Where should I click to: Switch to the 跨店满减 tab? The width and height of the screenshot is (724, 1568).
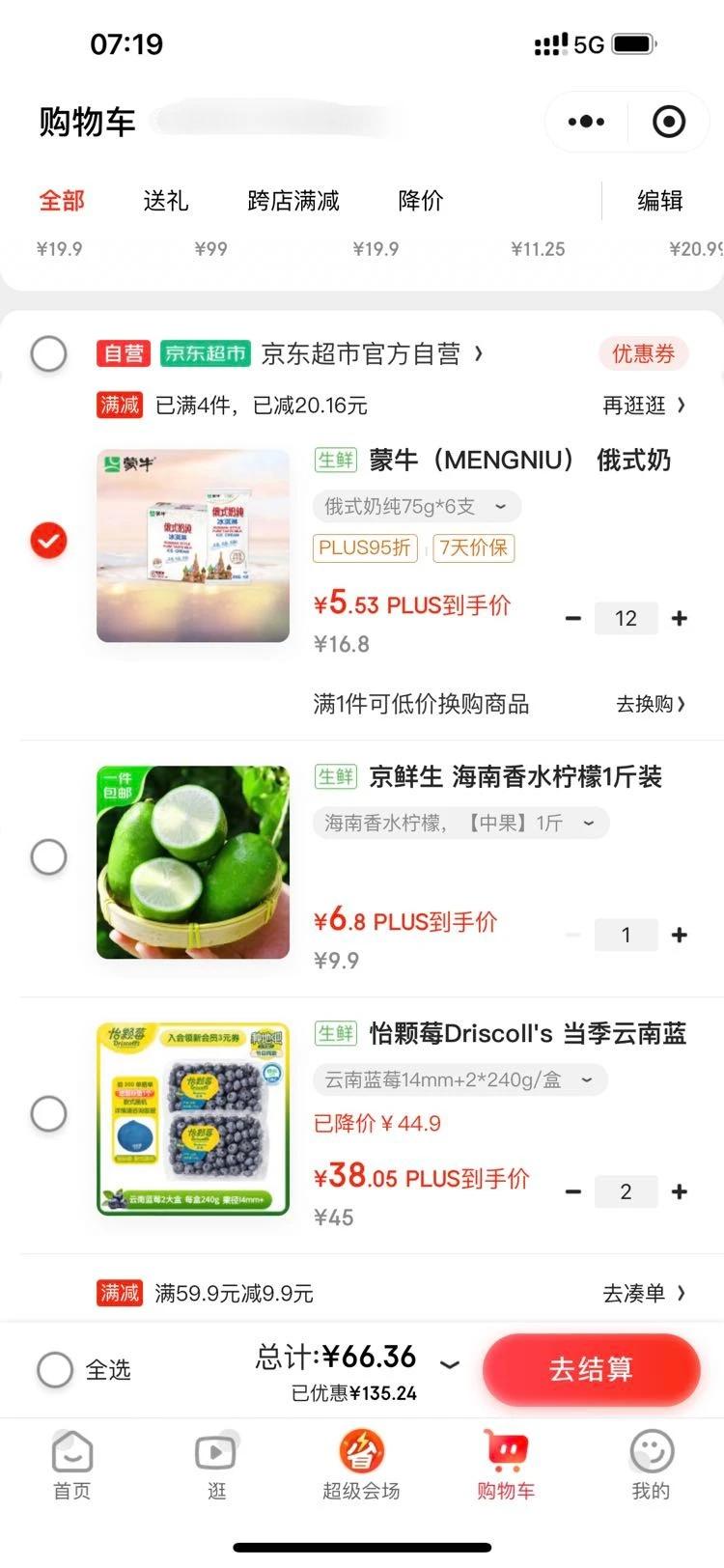click(x=293, y=201)
